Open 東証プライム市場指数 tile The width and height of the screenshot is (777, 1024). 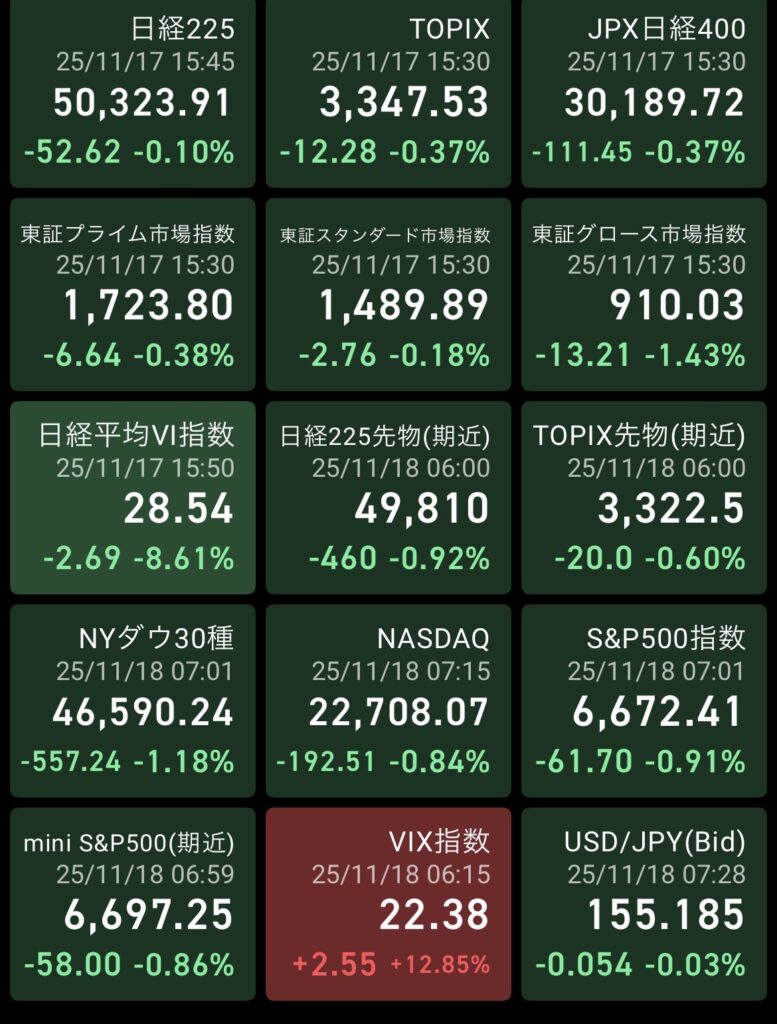[x=132, y=295]
